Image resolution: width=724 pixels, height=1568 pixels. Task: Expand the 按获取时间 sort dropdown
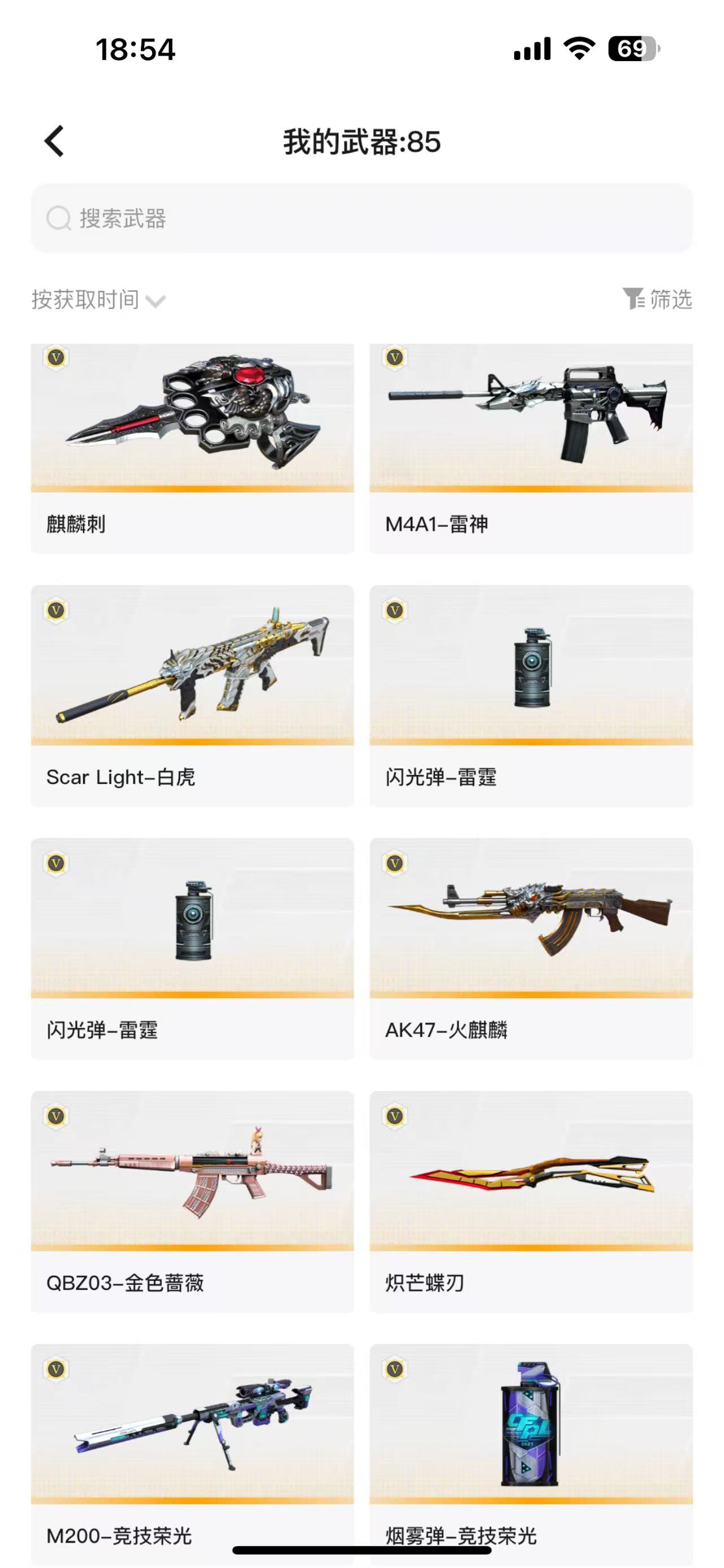(98, 300)
